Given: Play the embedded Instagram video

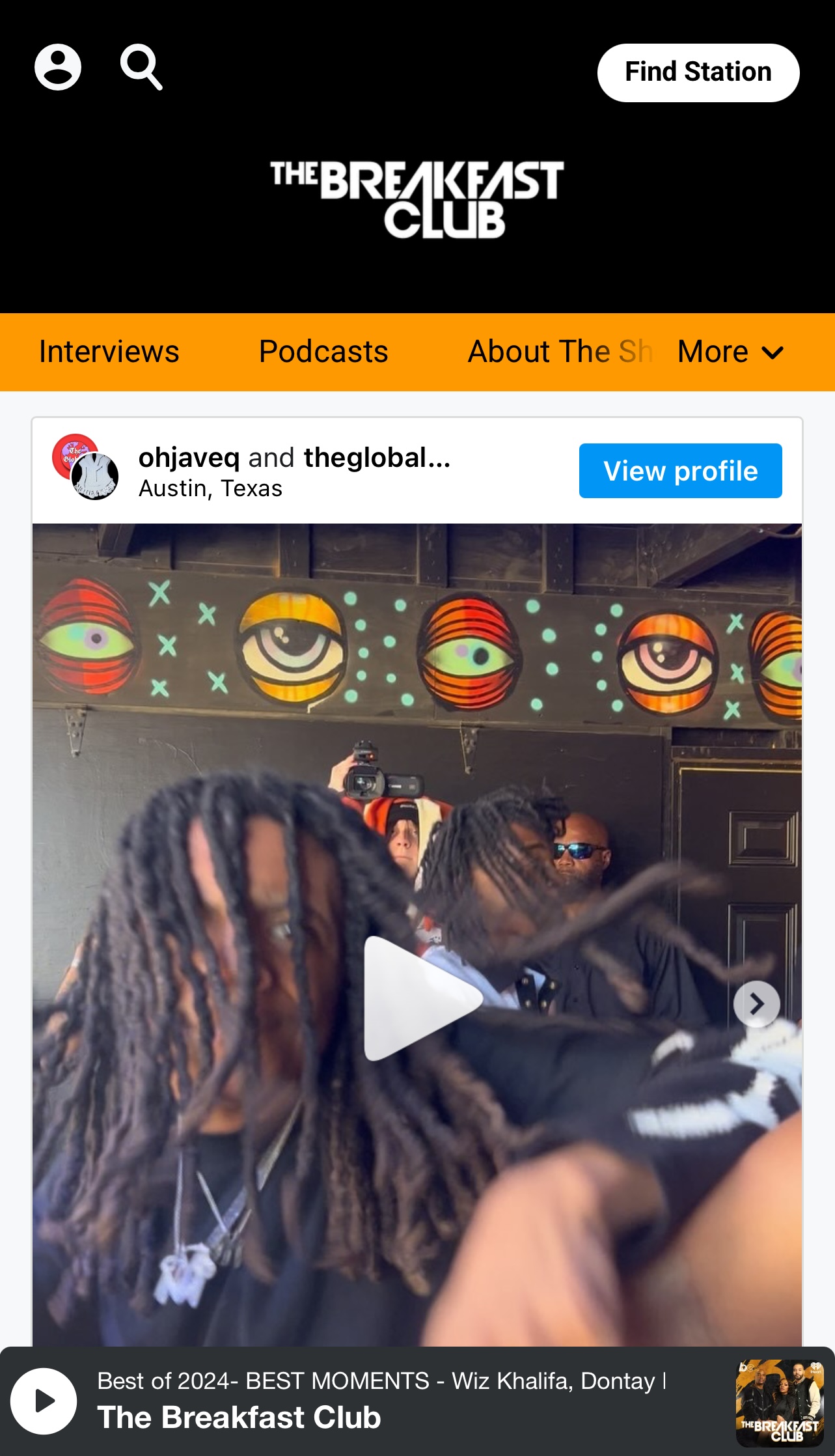Looking at the screenshot, I should [417, 998].
